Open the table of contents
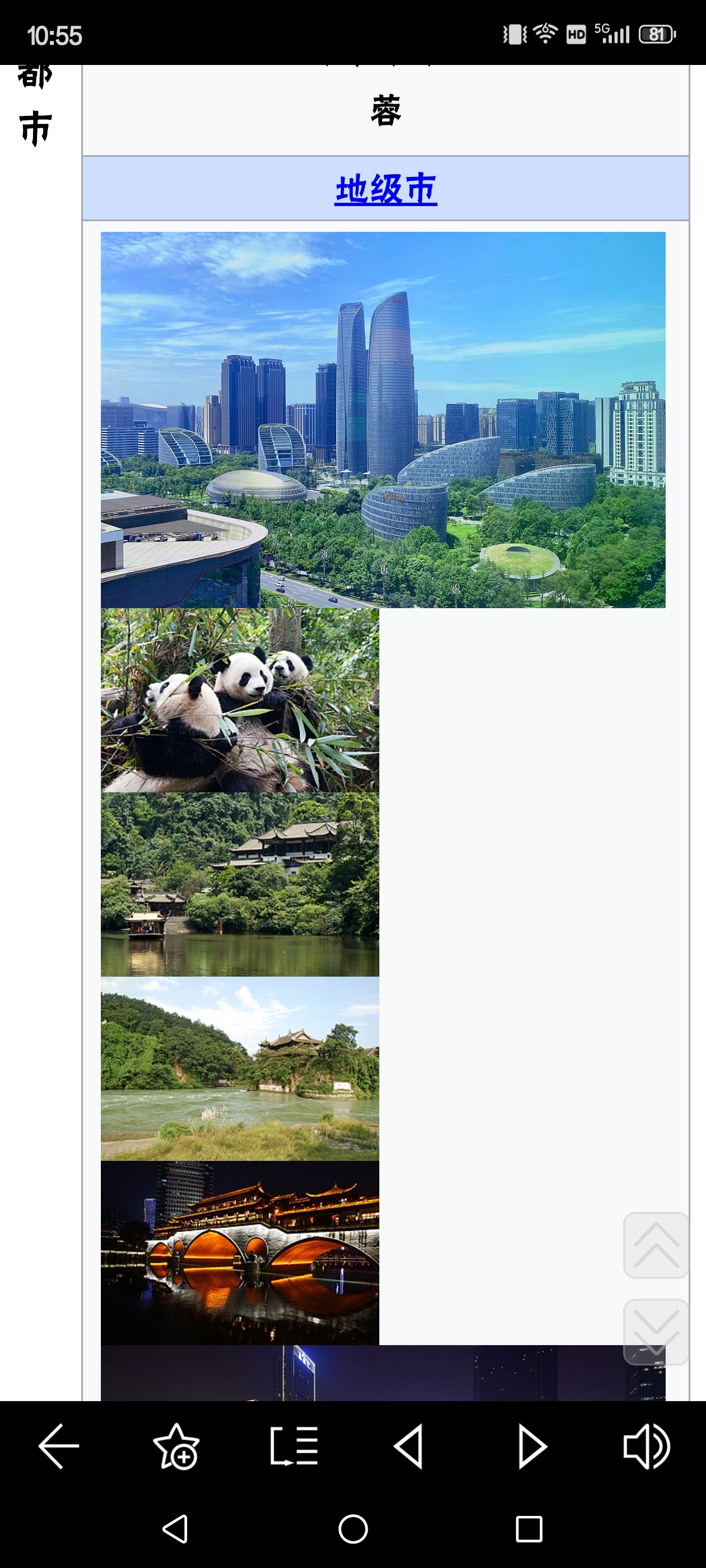706x1568 pixels. click(294, 1446)
